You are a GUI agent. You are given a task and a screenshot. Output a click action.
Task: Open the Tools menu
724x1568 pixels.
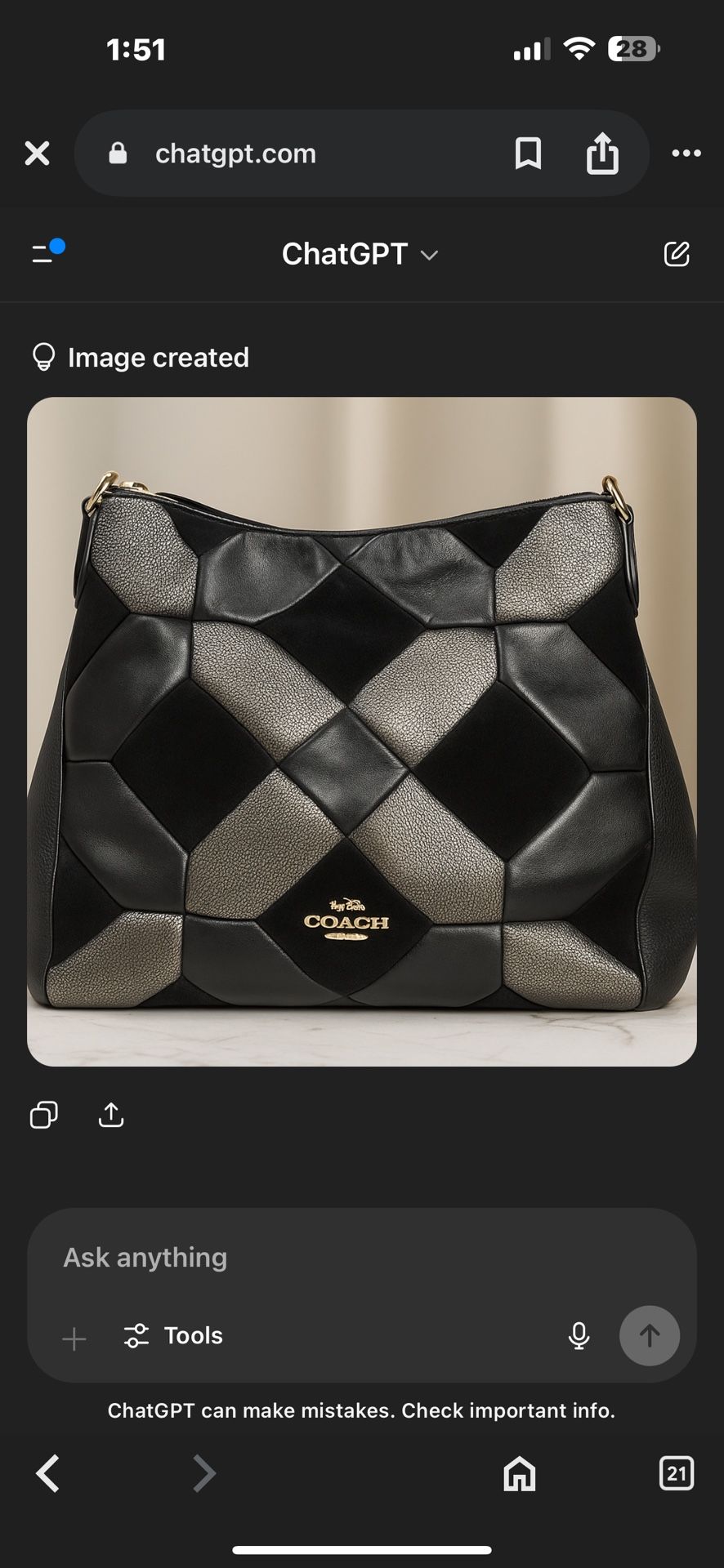173,1335
